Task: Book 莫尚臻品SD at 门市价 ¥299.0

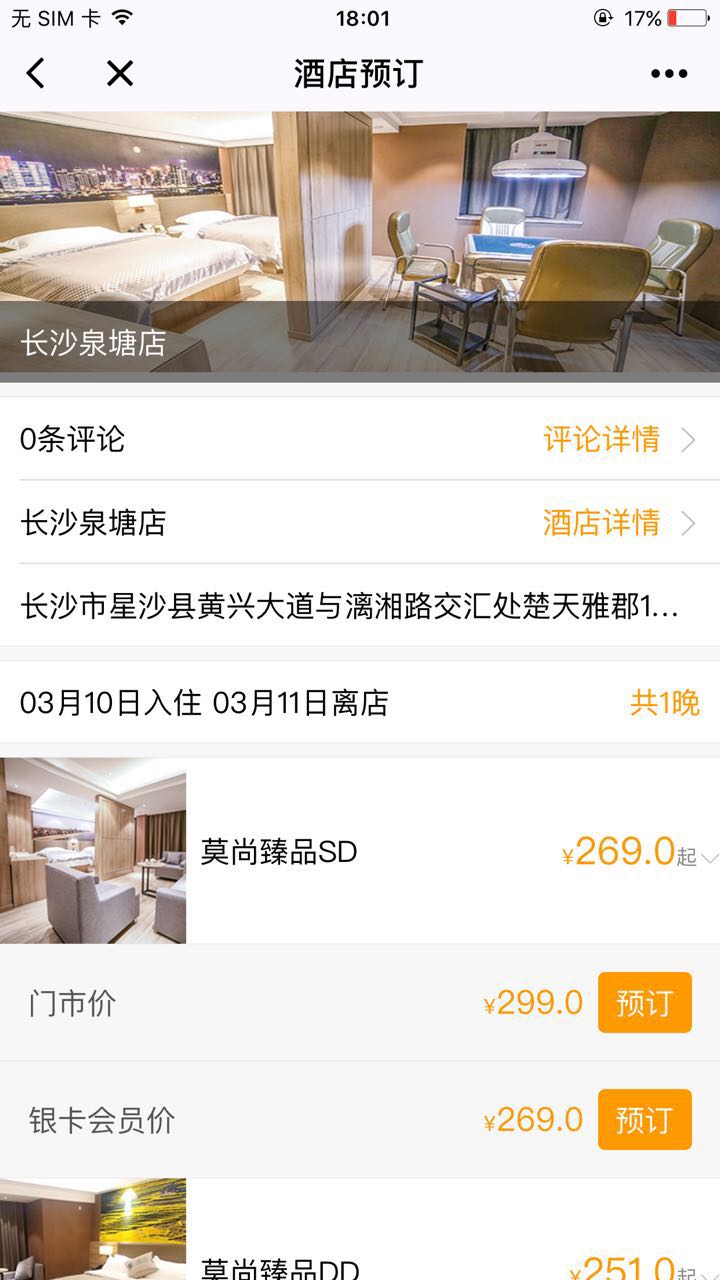Action: (x=644, y=1002)
